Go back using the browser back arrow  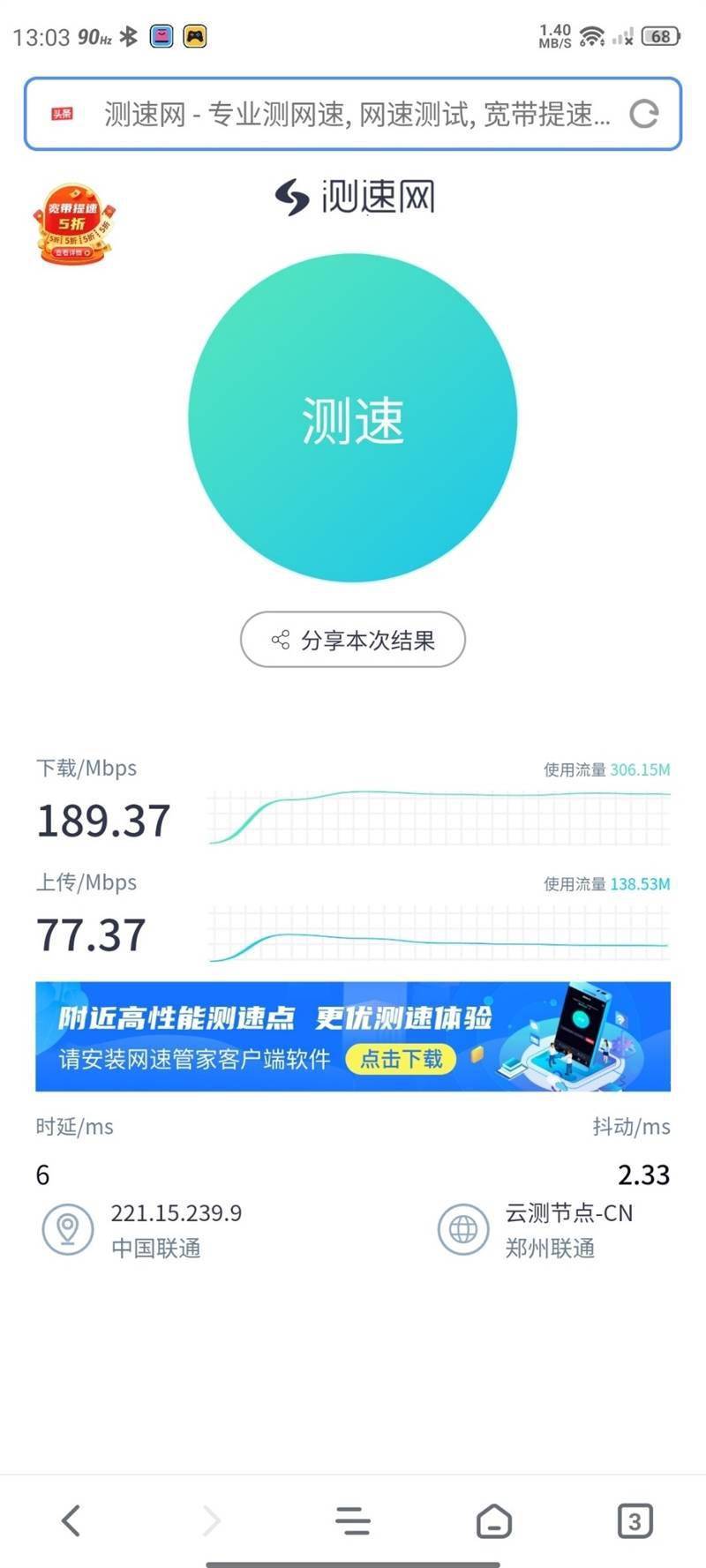(x=71, y=1520)
